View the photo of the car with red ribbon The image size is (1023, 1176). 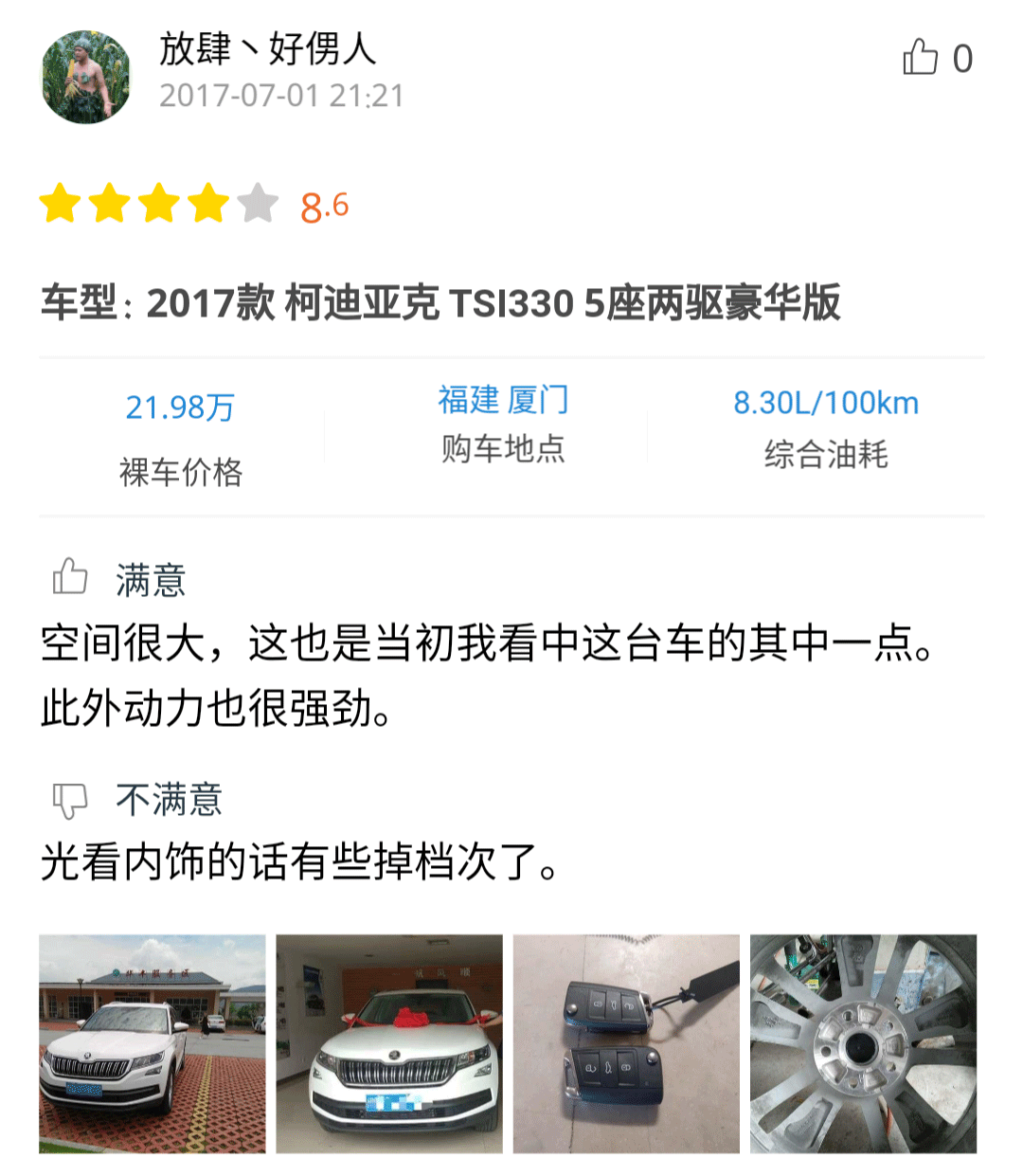coord(389,1043)
